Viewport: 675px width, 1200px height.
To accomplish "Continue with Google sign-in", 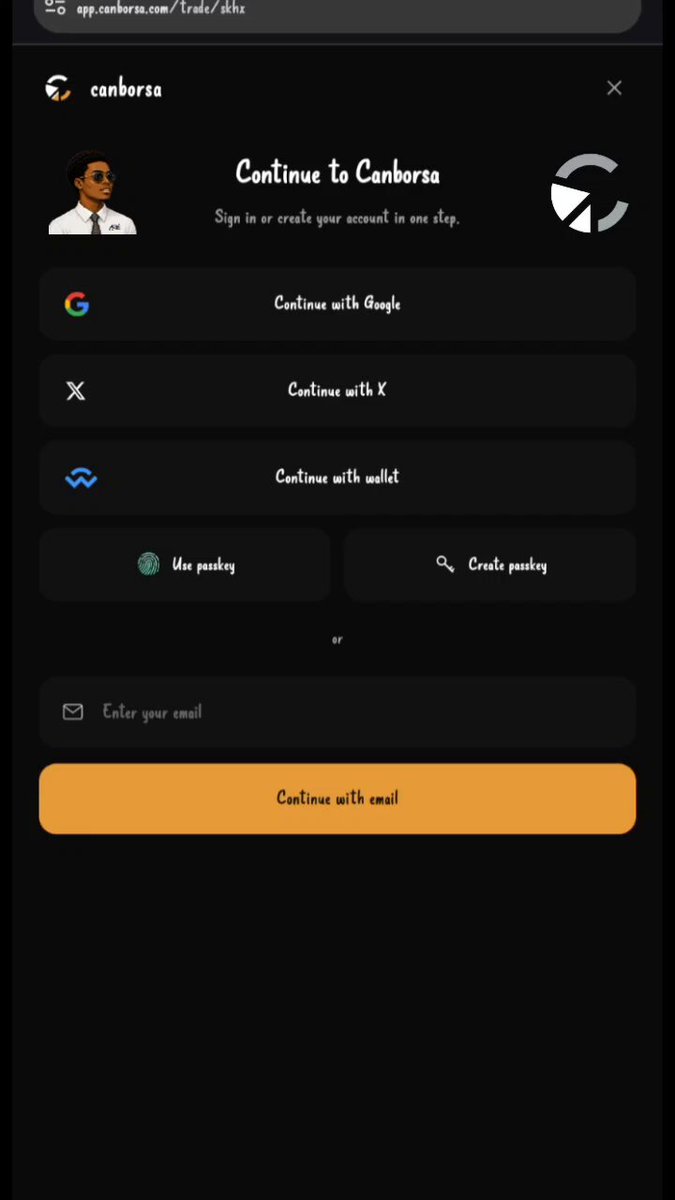I will 337,304.
